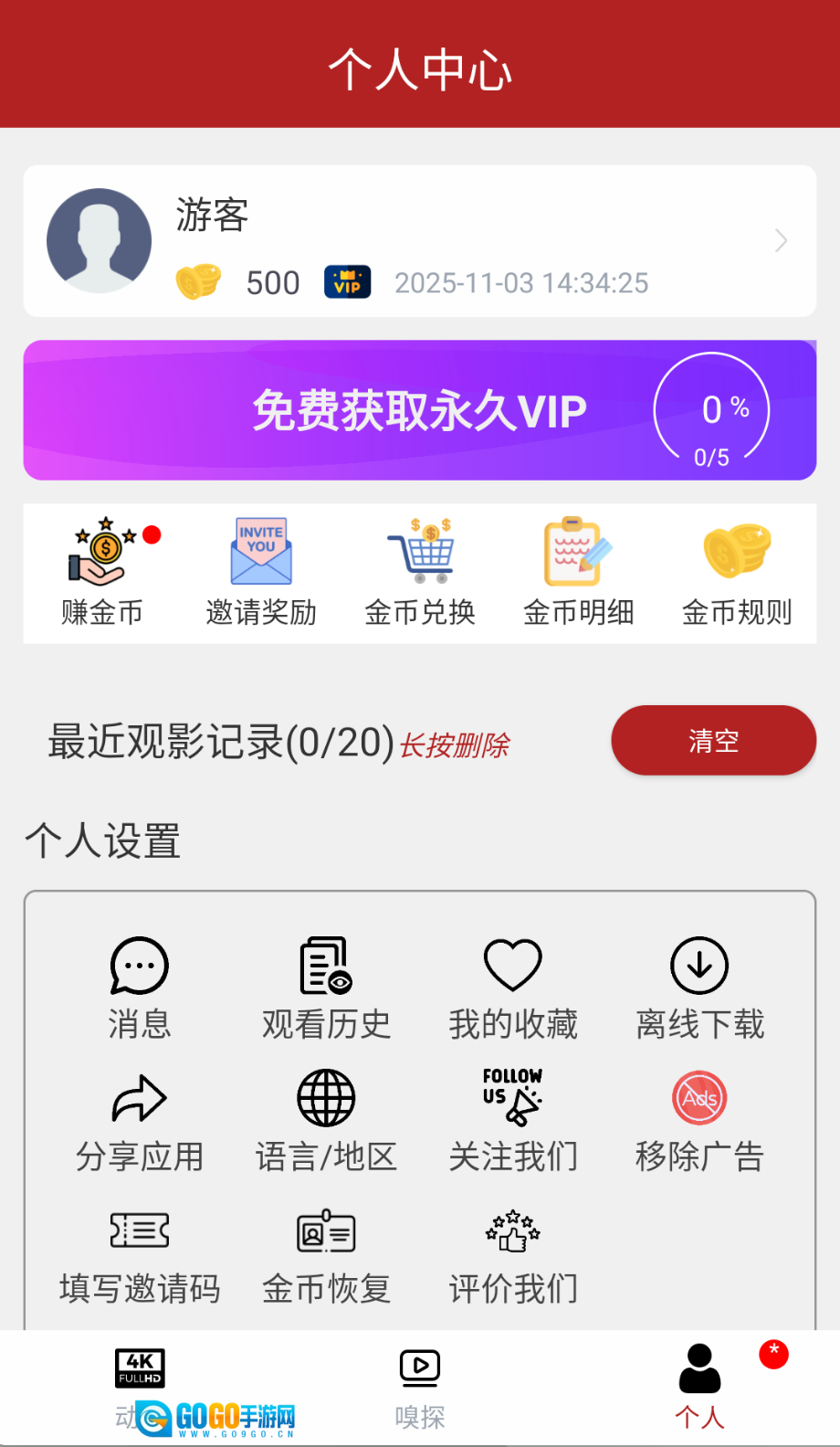
Task: Expand profile details via right chevron arrow
Action: coord(779,240)
